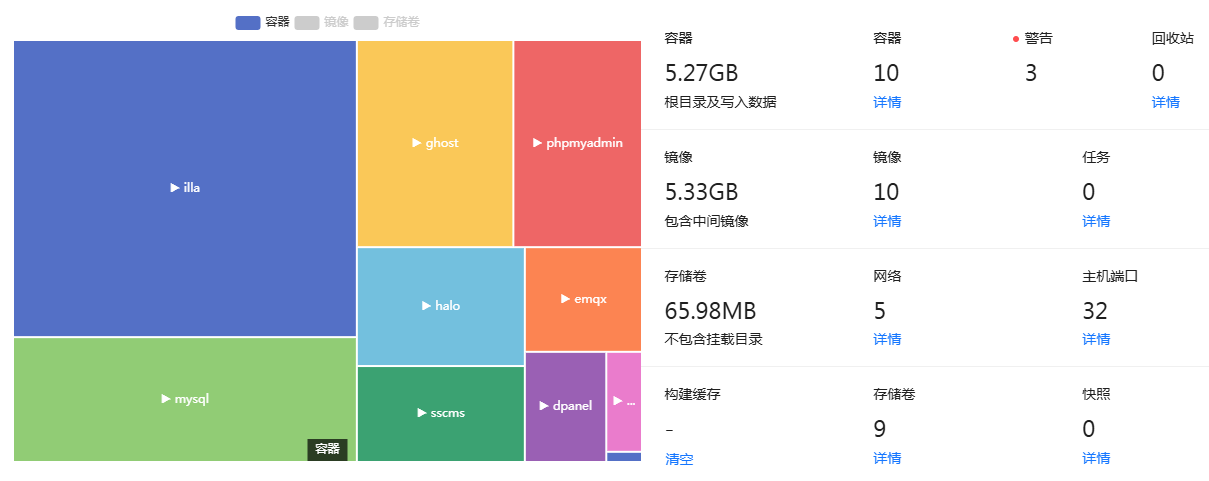
Task: Open the mysql treemap block
Action: [x=185, y=399]
